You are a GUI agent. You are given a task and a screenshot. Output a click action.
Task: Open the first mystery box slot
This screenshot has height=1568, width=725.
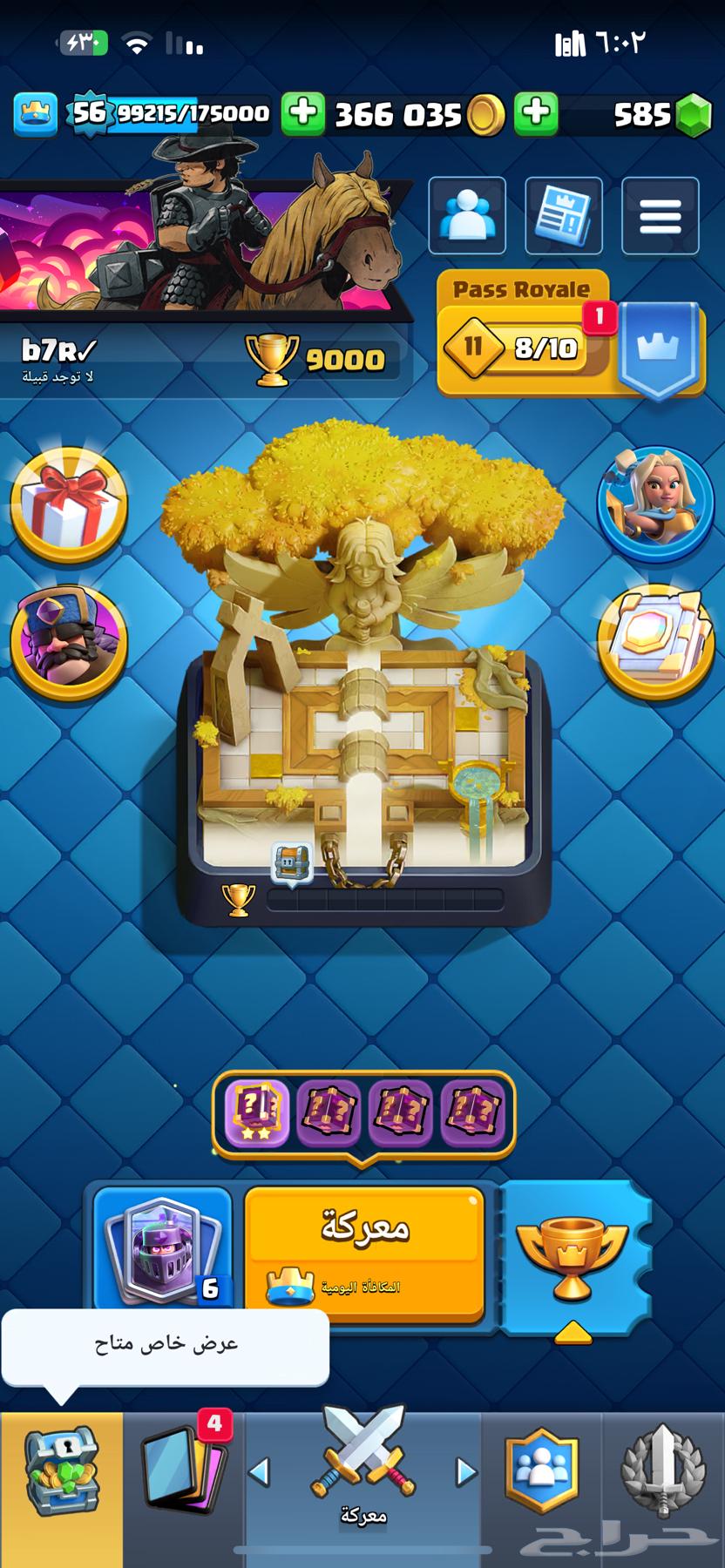(258, 1112)
